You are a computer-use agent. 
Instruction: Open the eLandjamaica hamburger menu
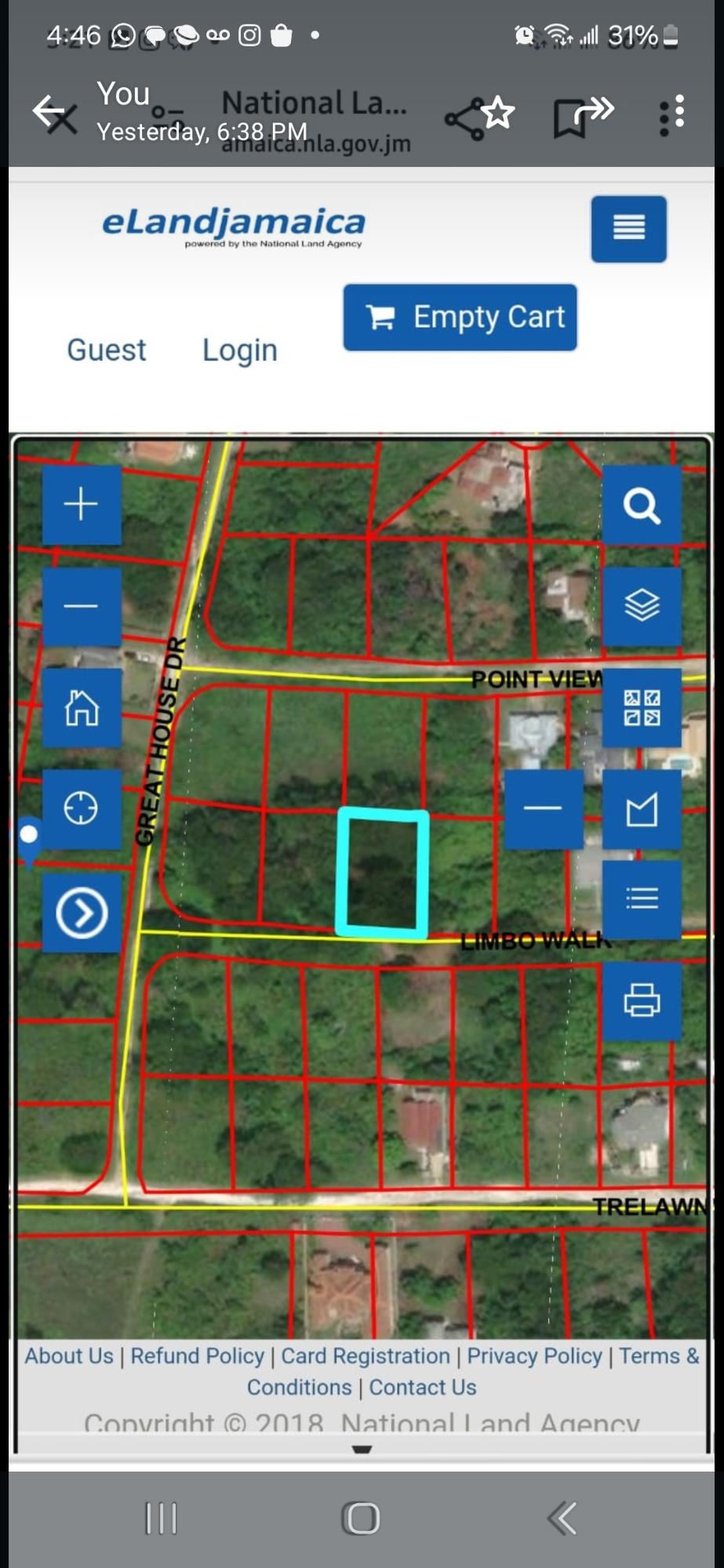(628, 229)
